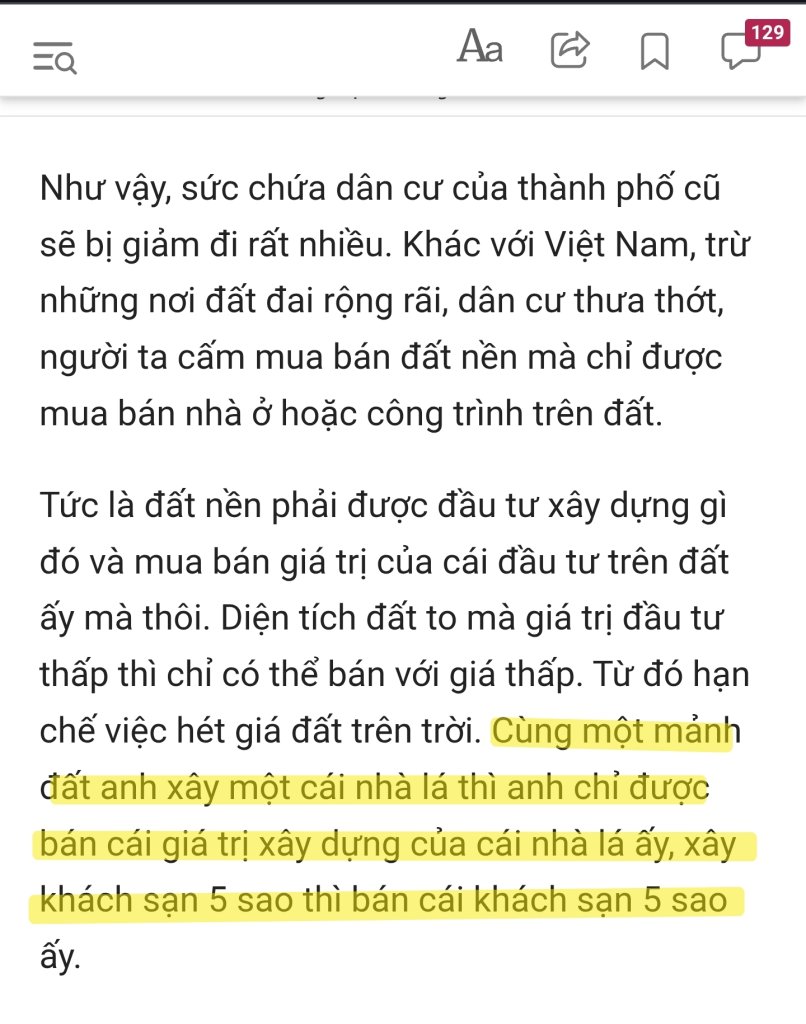Share this article

[570, 50]
